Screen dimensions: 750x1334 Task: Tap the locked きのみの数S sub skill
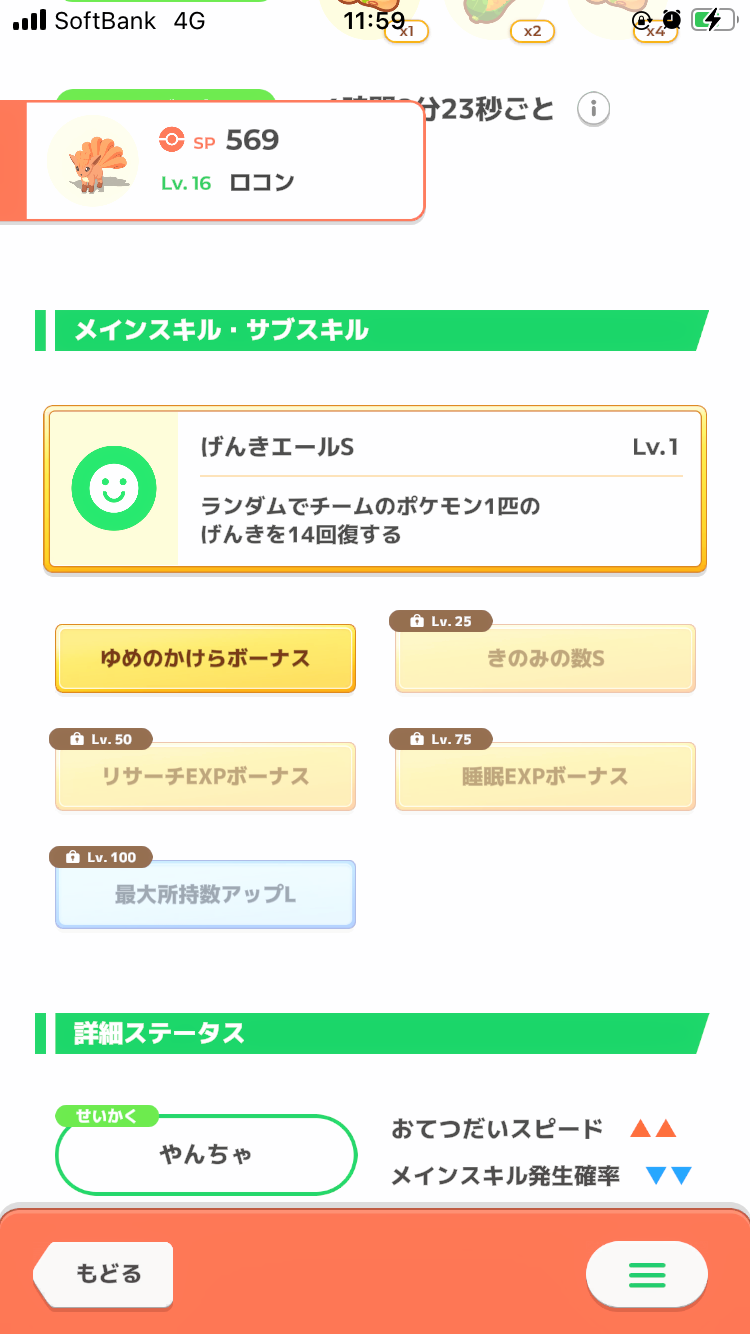545,658
